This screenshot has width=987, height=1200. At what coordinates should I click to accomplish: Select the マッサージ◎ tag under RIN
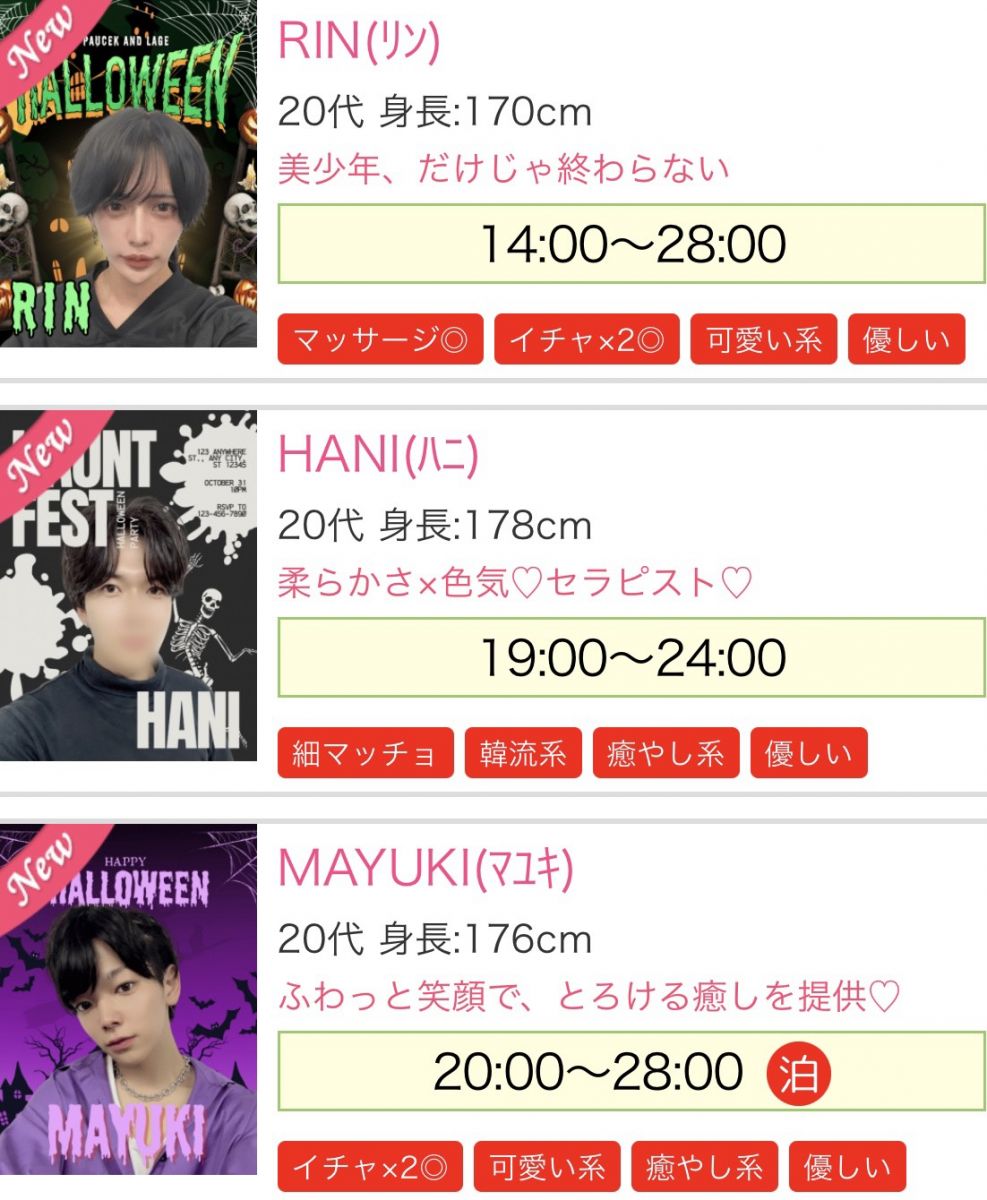[380, 340]
